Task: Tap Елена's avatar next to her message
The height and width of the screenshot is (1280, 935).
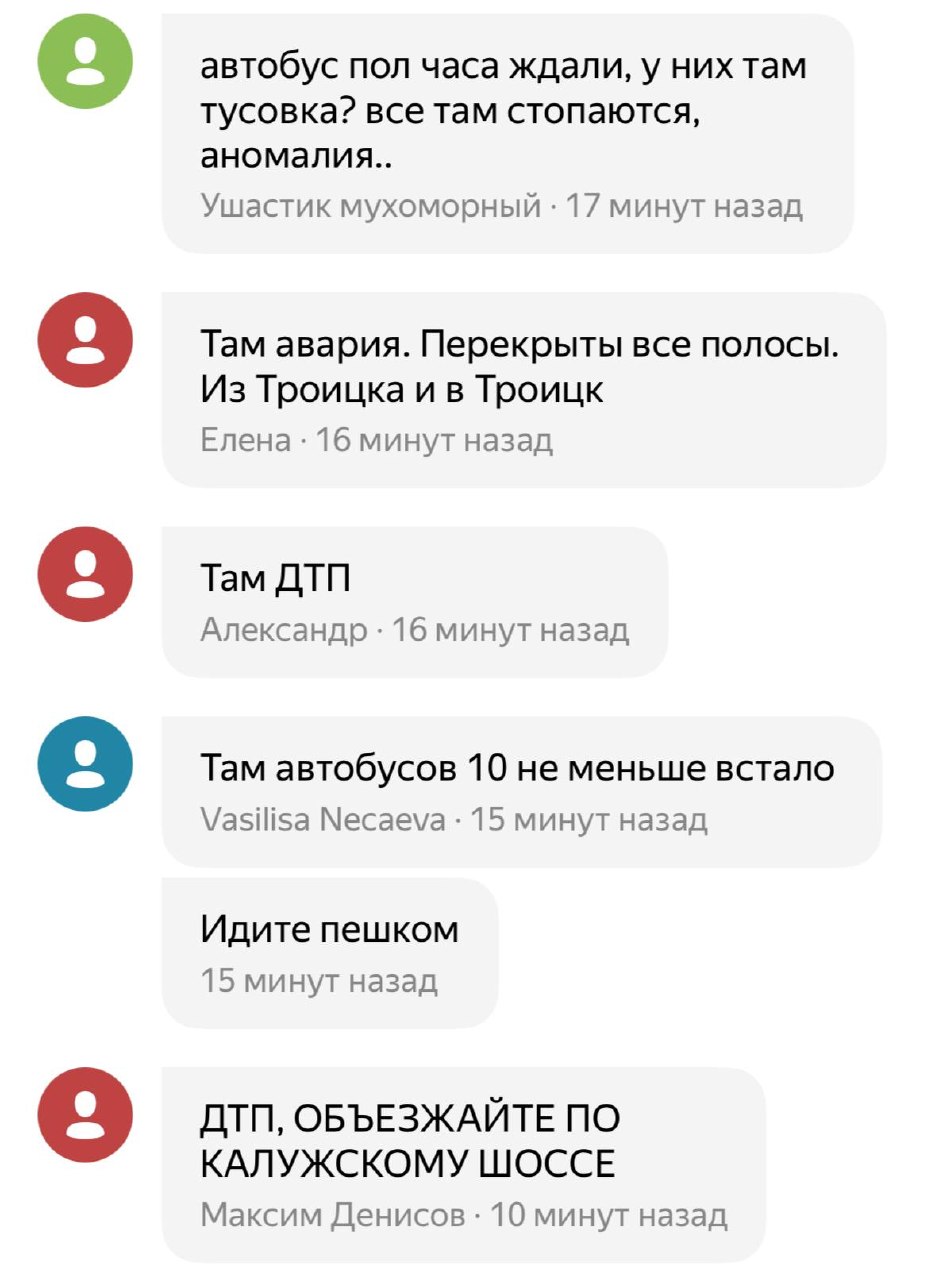Action: [x=85, y=340]
